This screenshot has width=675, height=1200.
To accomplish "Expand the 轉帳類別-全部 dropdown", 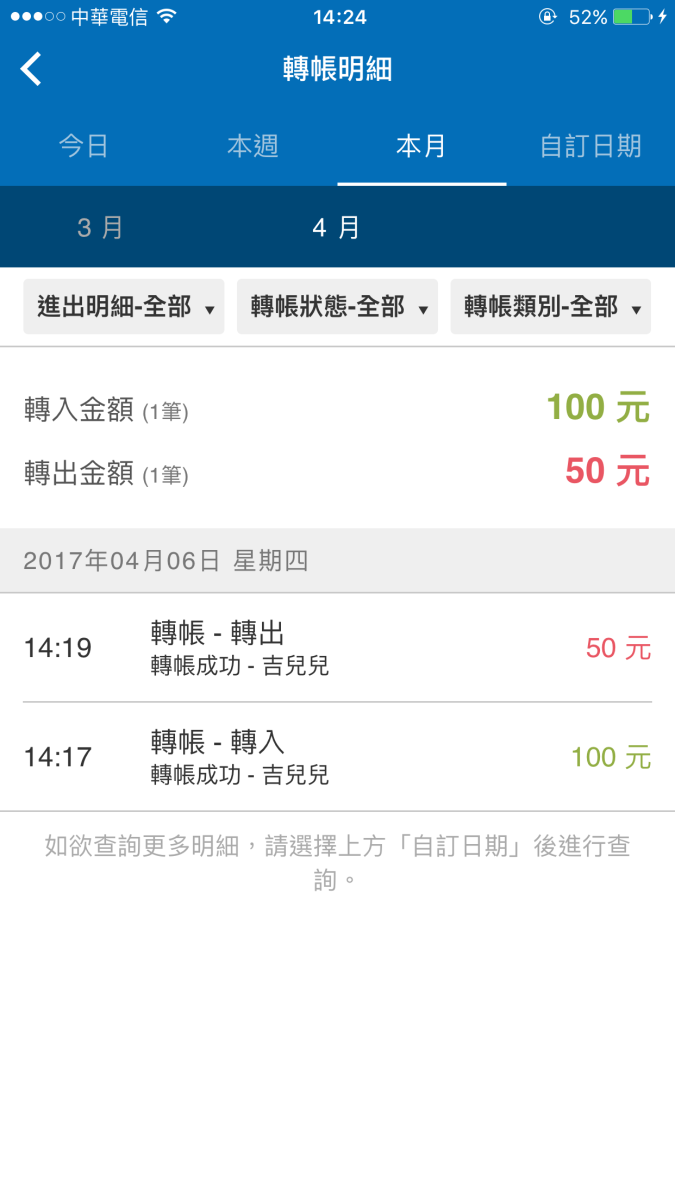I will coord(551,307).
